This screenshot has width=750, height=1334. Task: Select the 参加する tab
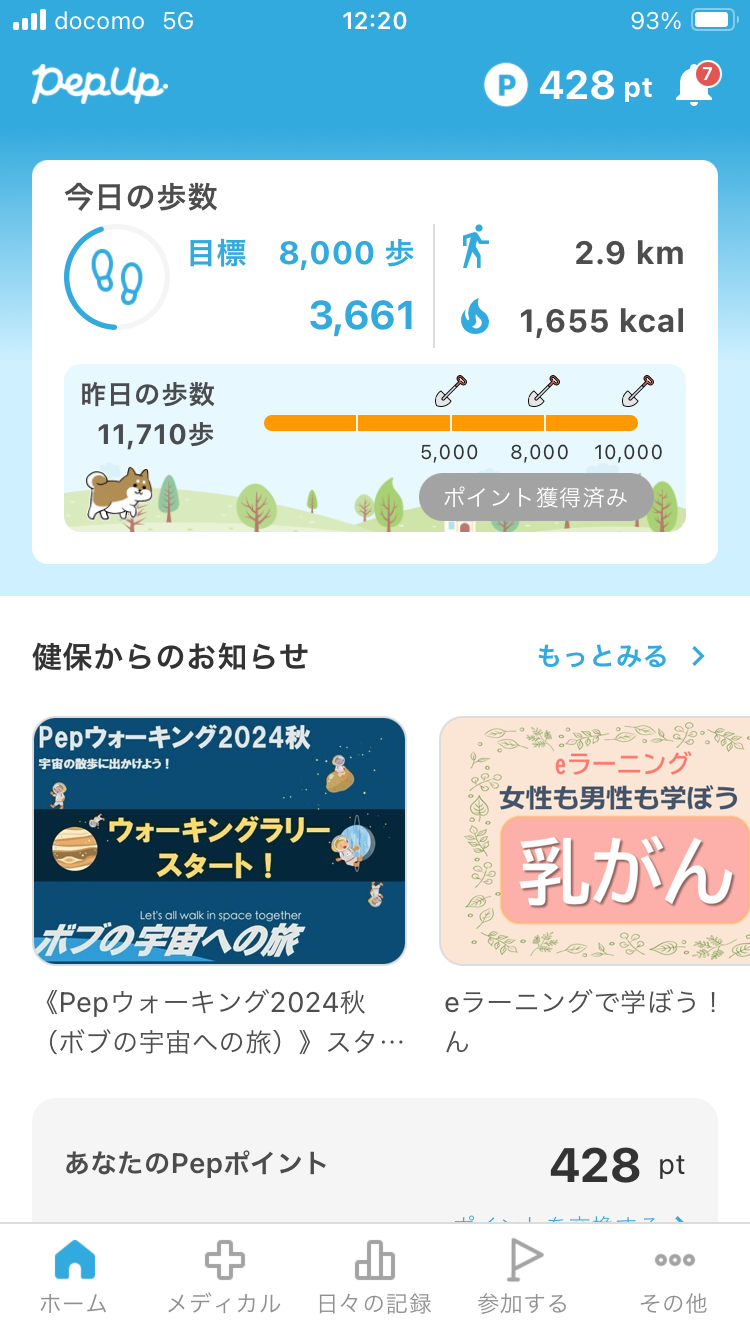click(x=523, y=1275)
